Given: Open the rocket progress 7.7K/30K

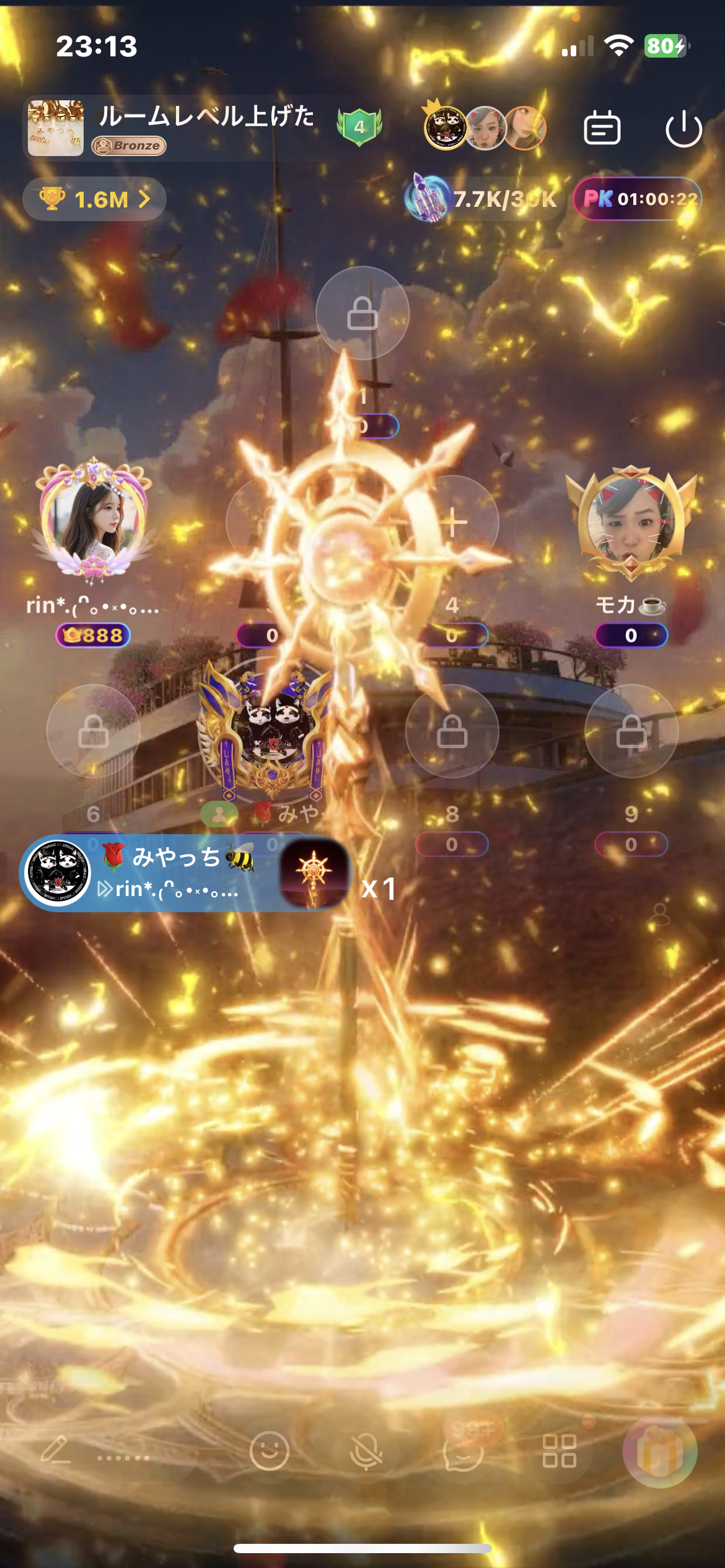Looking at the screenshot, I should point(482,198).
